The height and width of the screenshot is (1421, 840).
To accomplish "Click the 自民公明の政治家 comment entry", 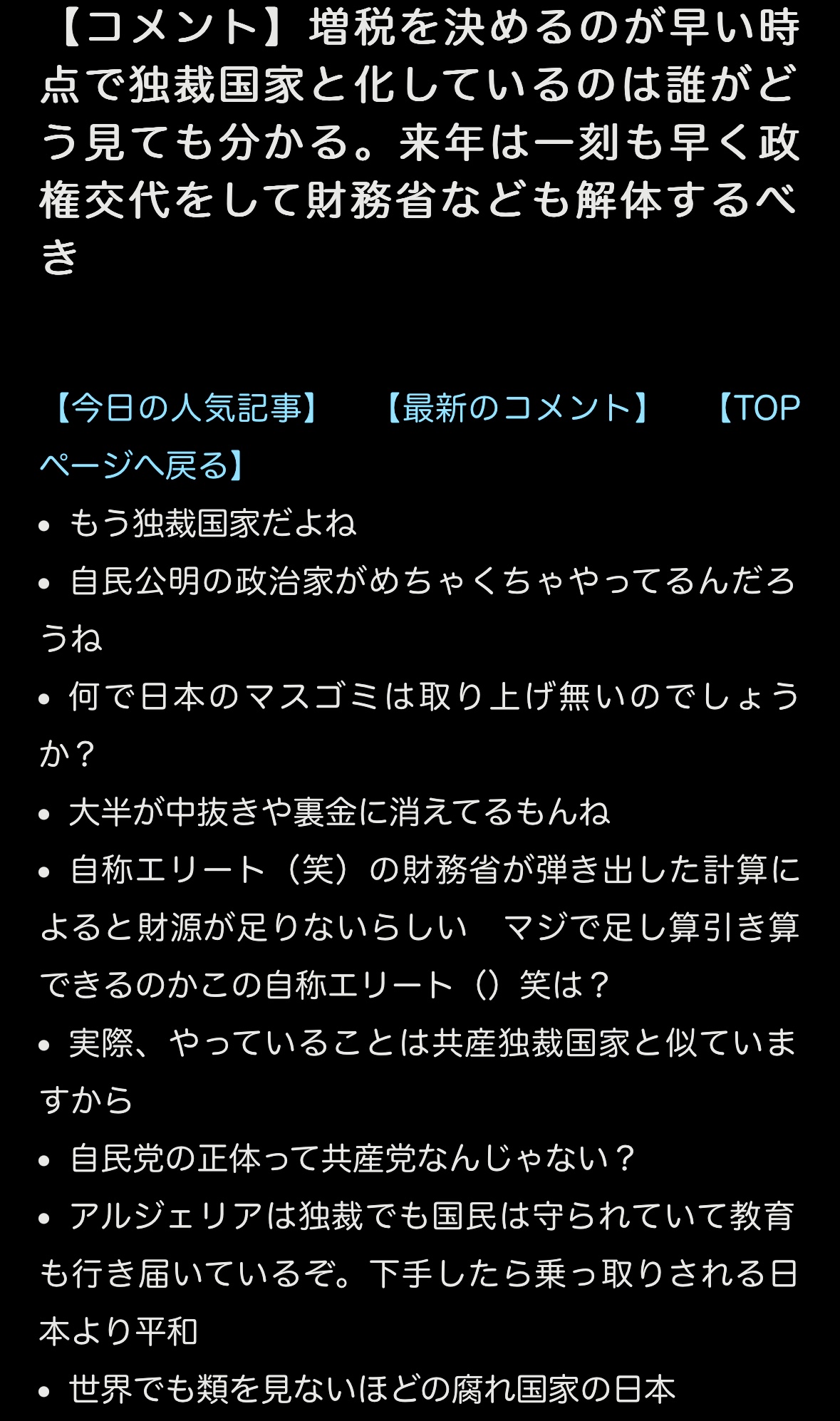I will [427, 584].
